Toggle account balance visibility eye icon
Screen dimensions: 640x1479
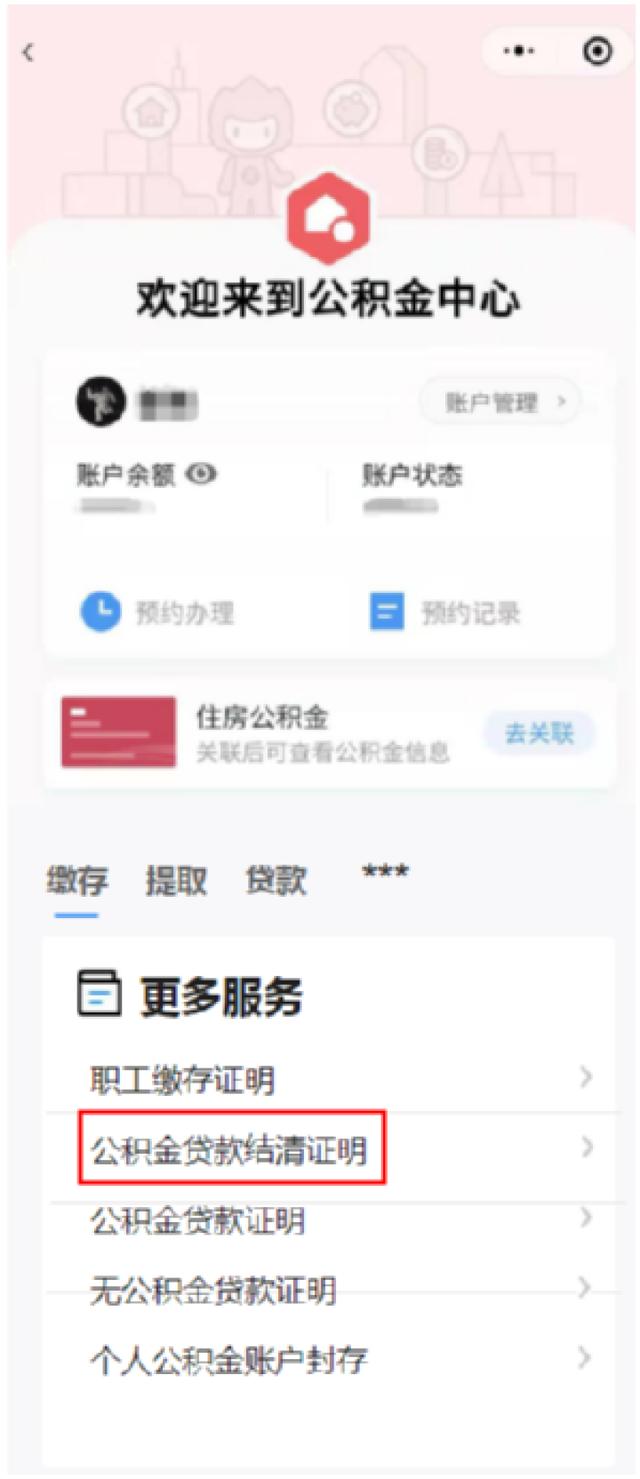pyautogui.click(x=201, y=475)
